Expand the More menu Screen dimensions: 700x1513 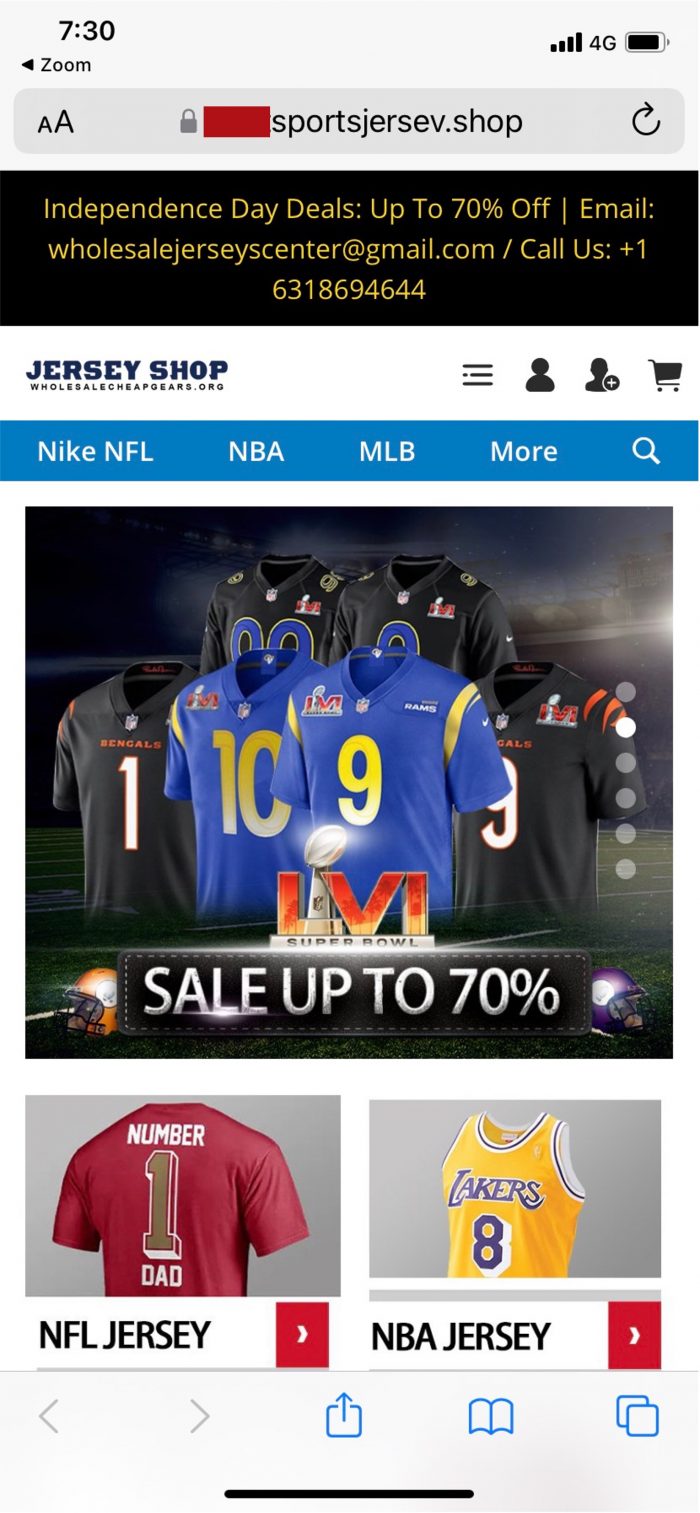tap(523, 451)
